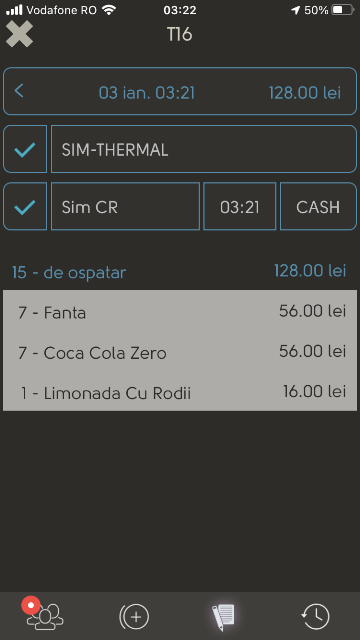Viewport: 360px width, 640px height.
Task: Uncheck the SIM-THERMAL checkbox
Action: tap(25, 149)
